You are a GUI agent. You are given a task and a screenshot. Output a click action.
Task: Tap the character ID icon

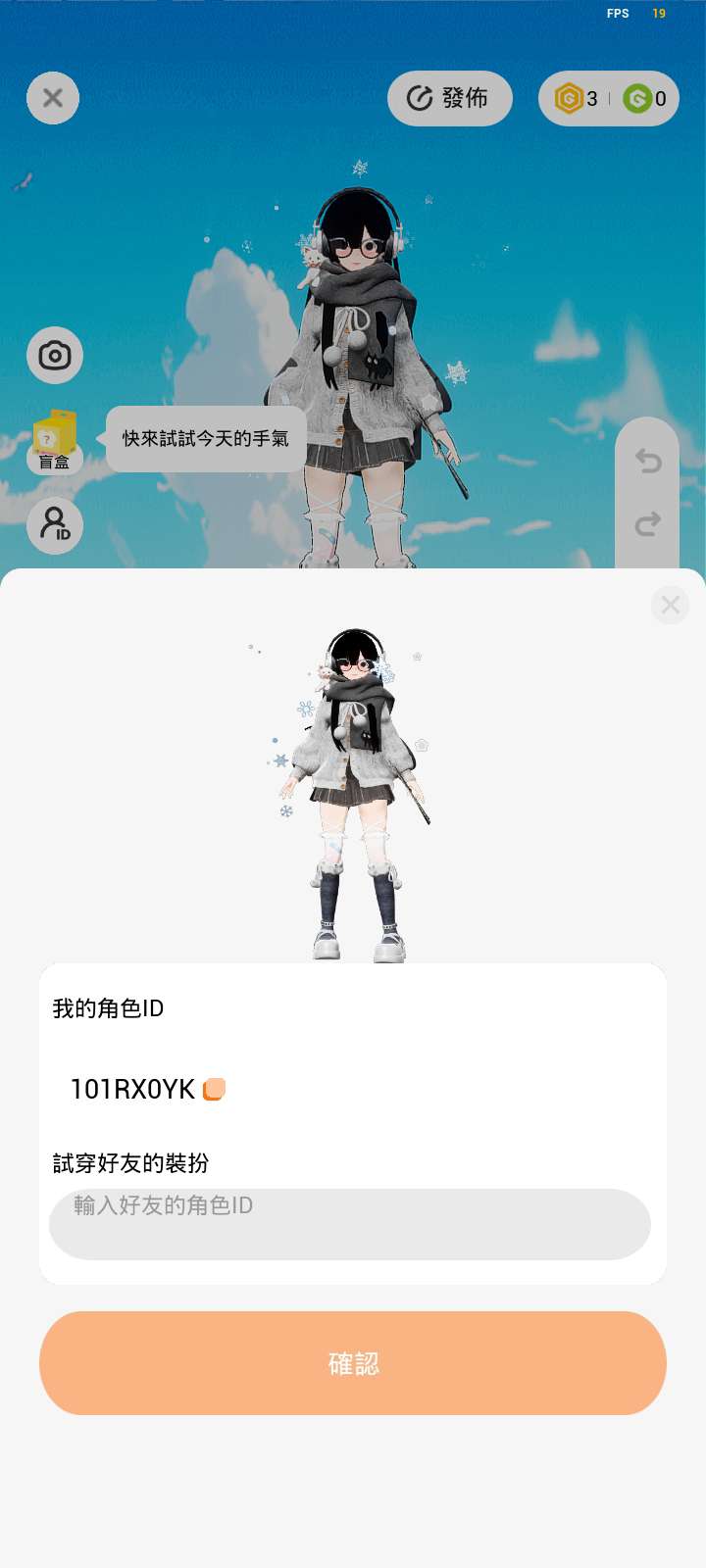pos(55,525)
